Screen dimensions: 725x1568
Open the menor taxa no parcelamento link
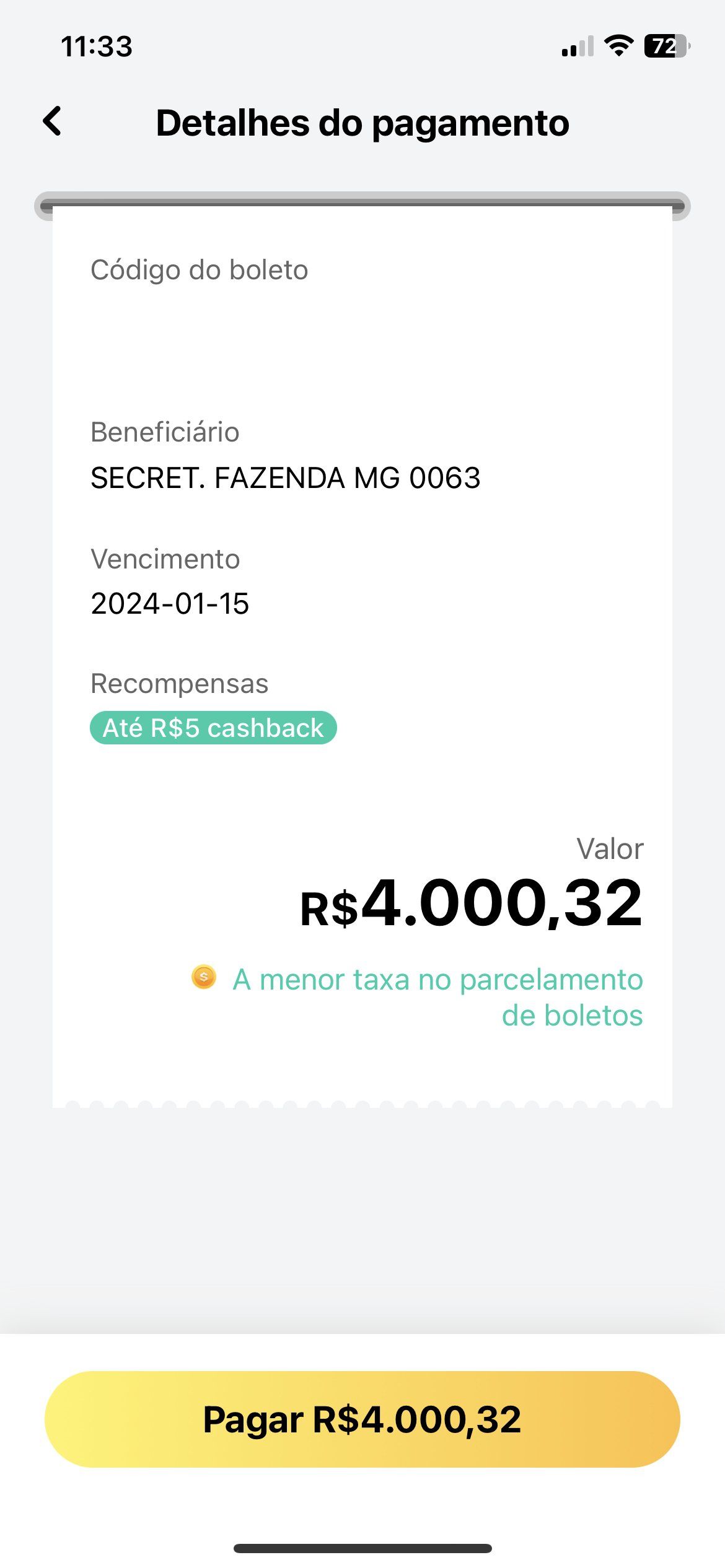[437, 997]
